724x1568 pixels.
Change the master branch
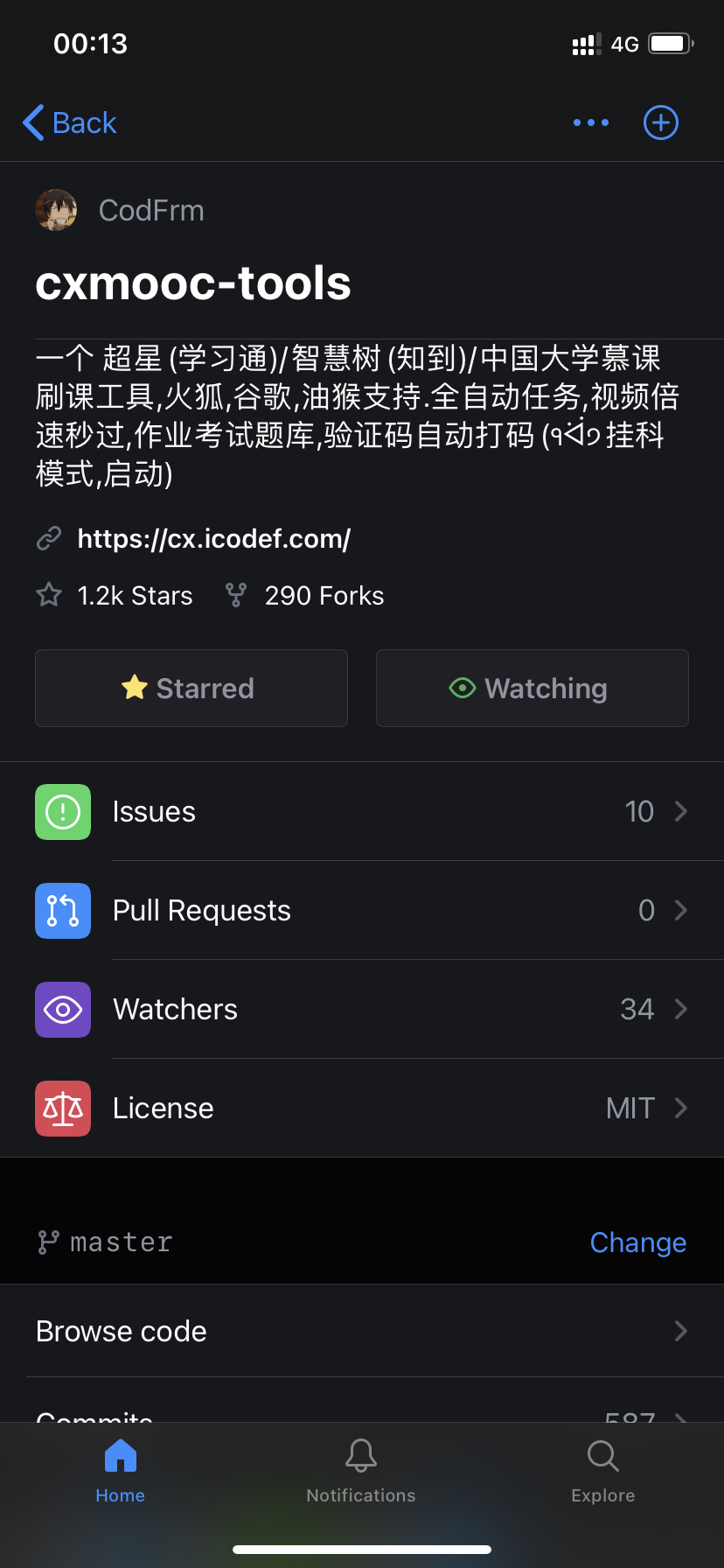637,1242
